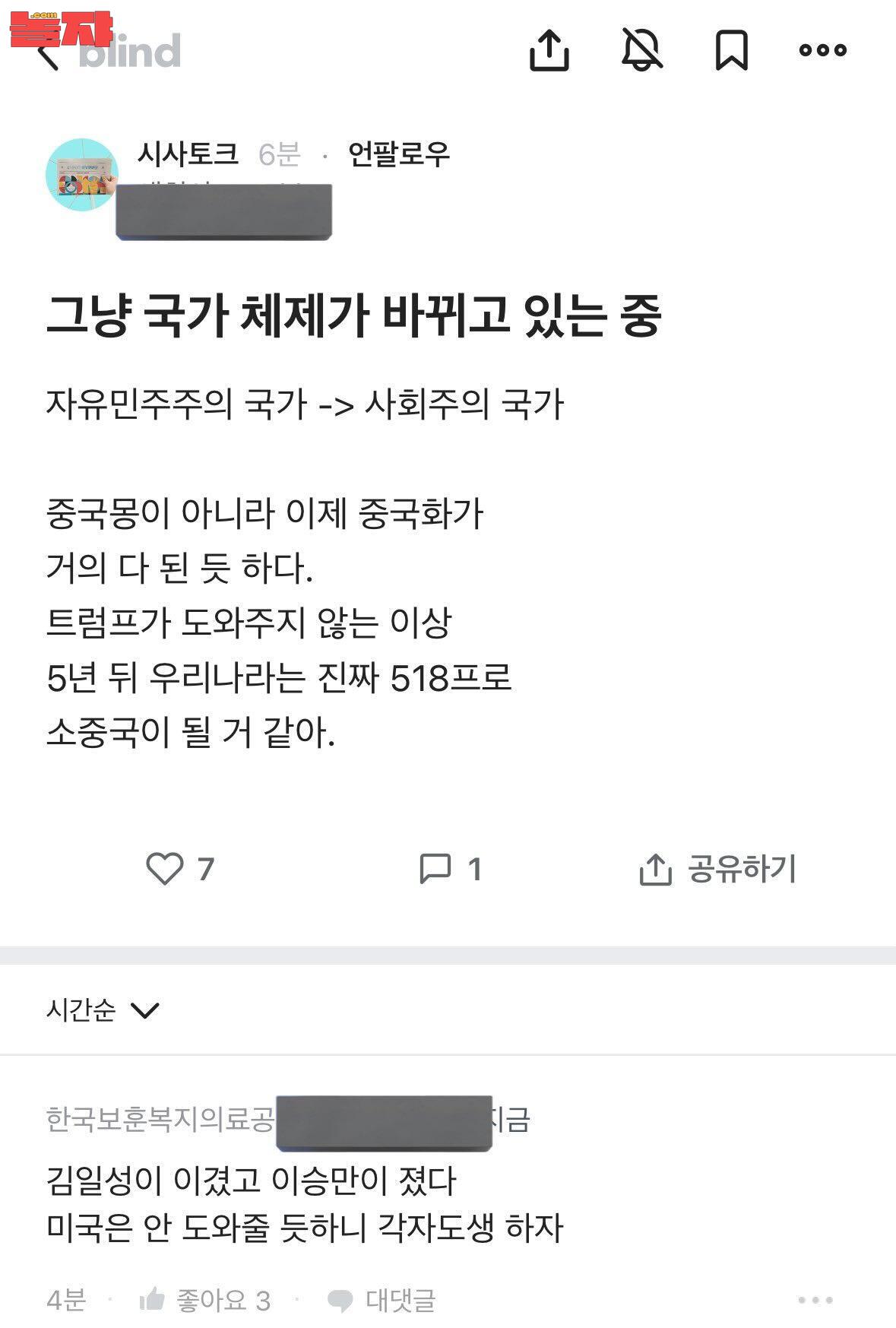896x1328 pixels.
Task: Tap the 언팔로우 button
Action: (398, 154)
